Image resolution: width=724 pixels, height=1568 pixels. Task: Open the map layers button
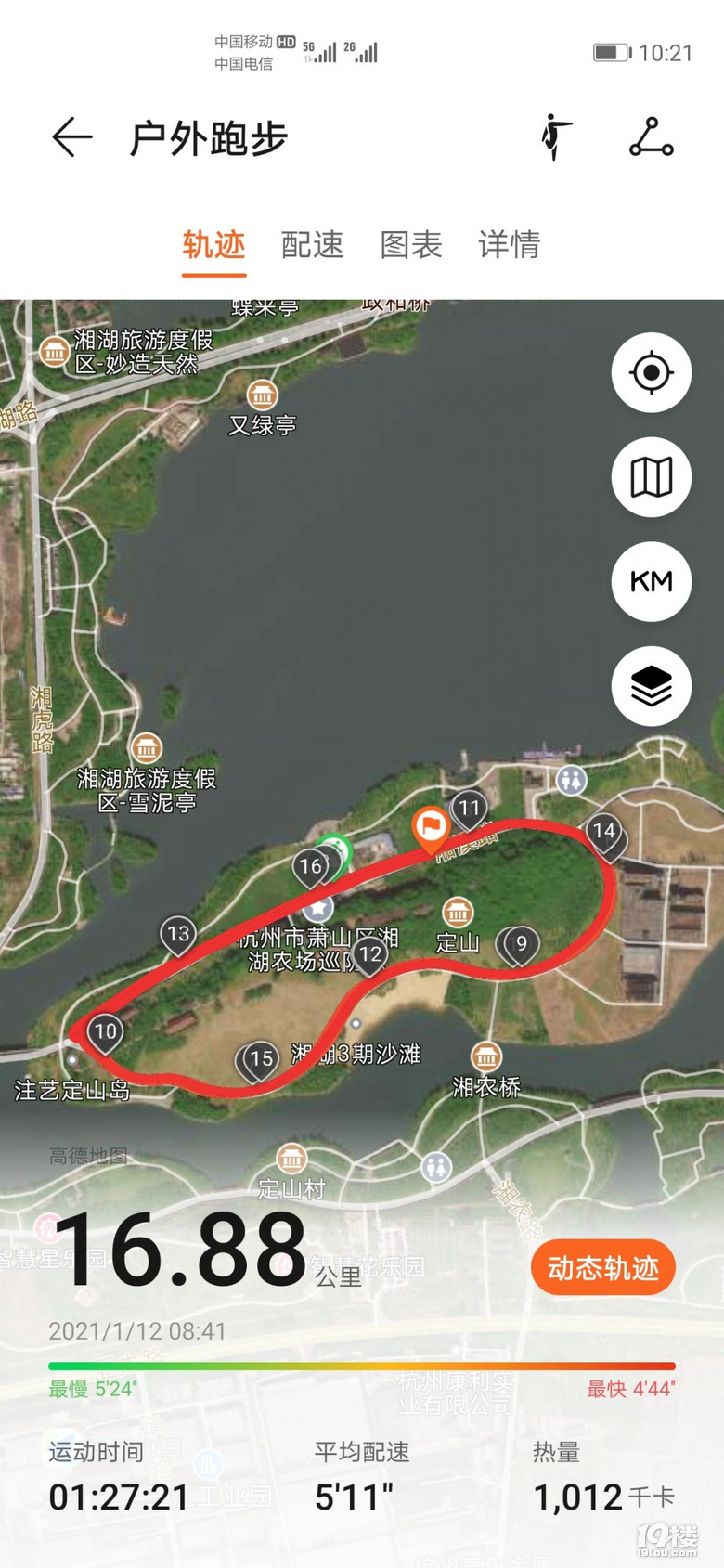click(x=651, y=686)
